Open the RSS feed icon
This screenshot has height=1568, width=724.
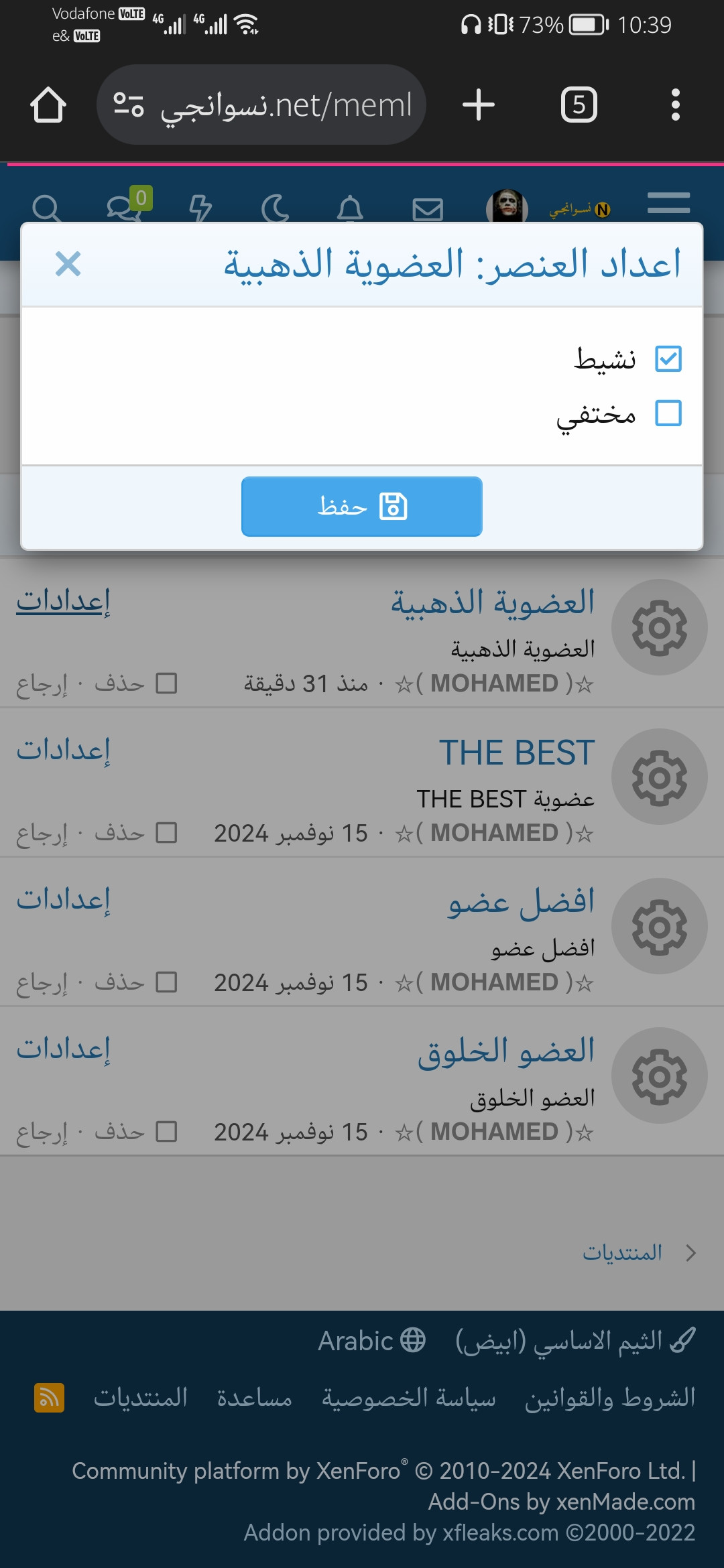tap(49, 1398)
